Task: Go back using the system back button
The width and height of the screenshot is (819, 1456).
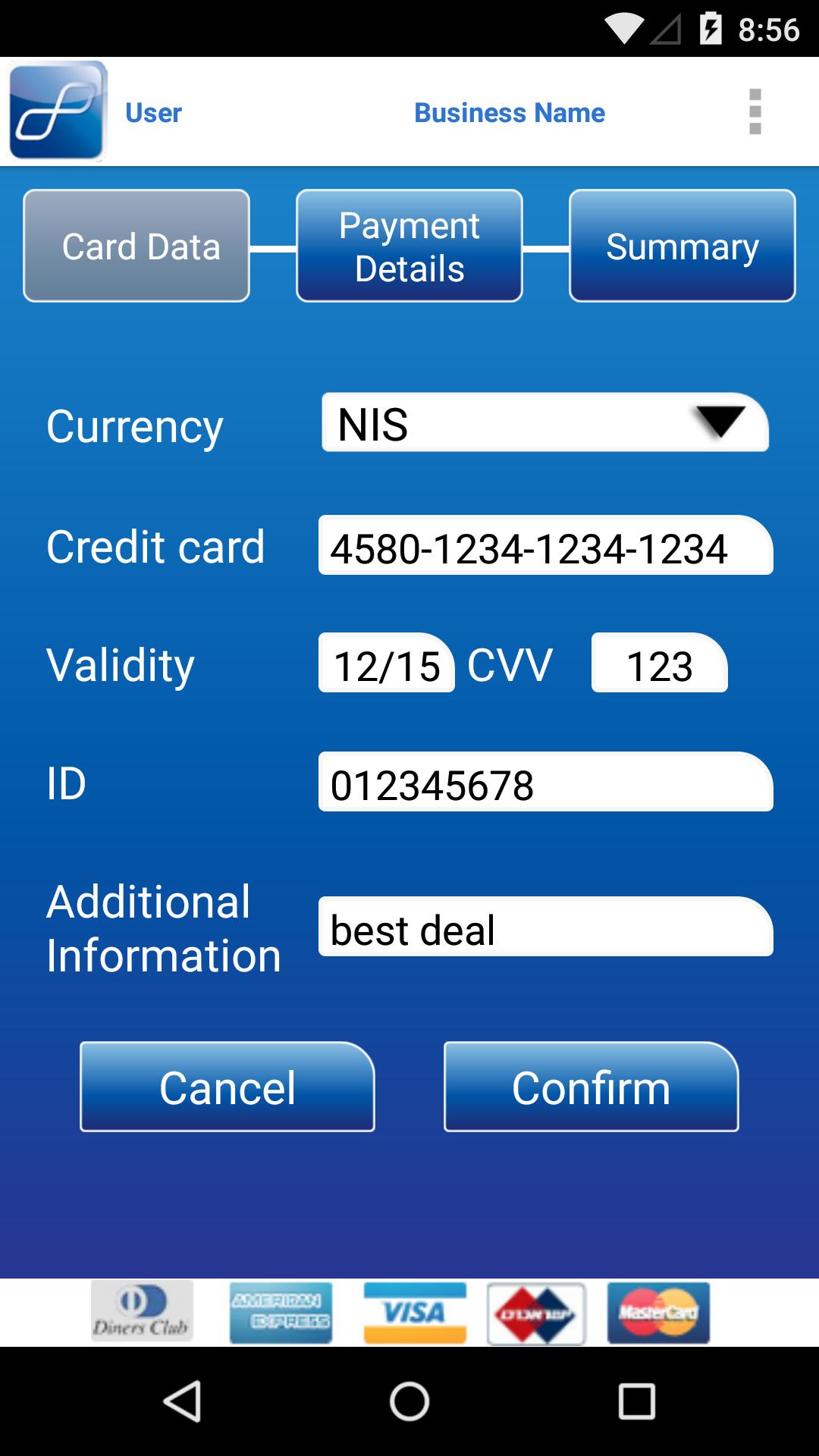Action: (x=182, y=1400)
